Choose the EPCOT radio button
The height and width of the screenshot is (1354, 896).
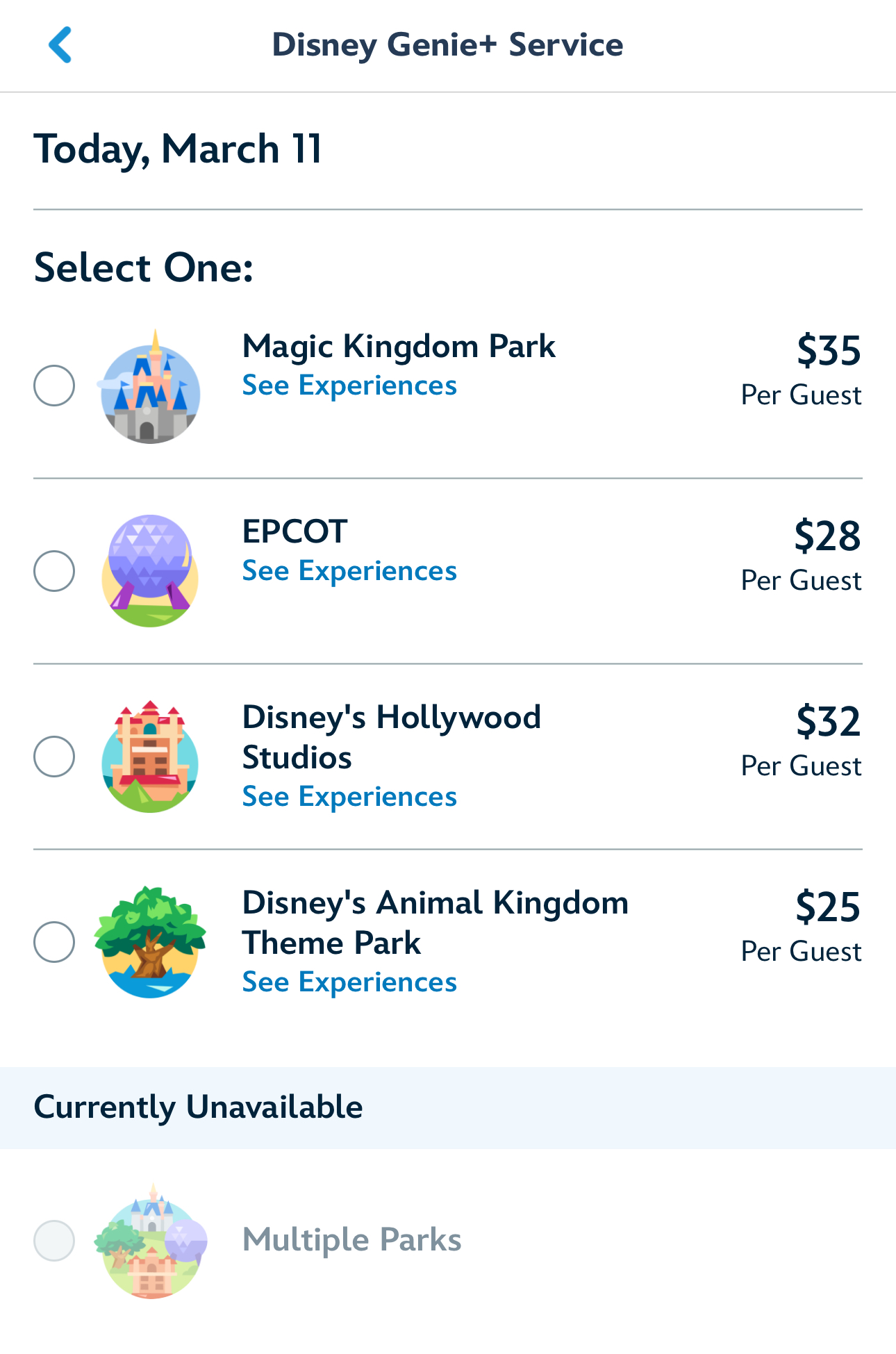pyautogui.click(x=54, y=571)
